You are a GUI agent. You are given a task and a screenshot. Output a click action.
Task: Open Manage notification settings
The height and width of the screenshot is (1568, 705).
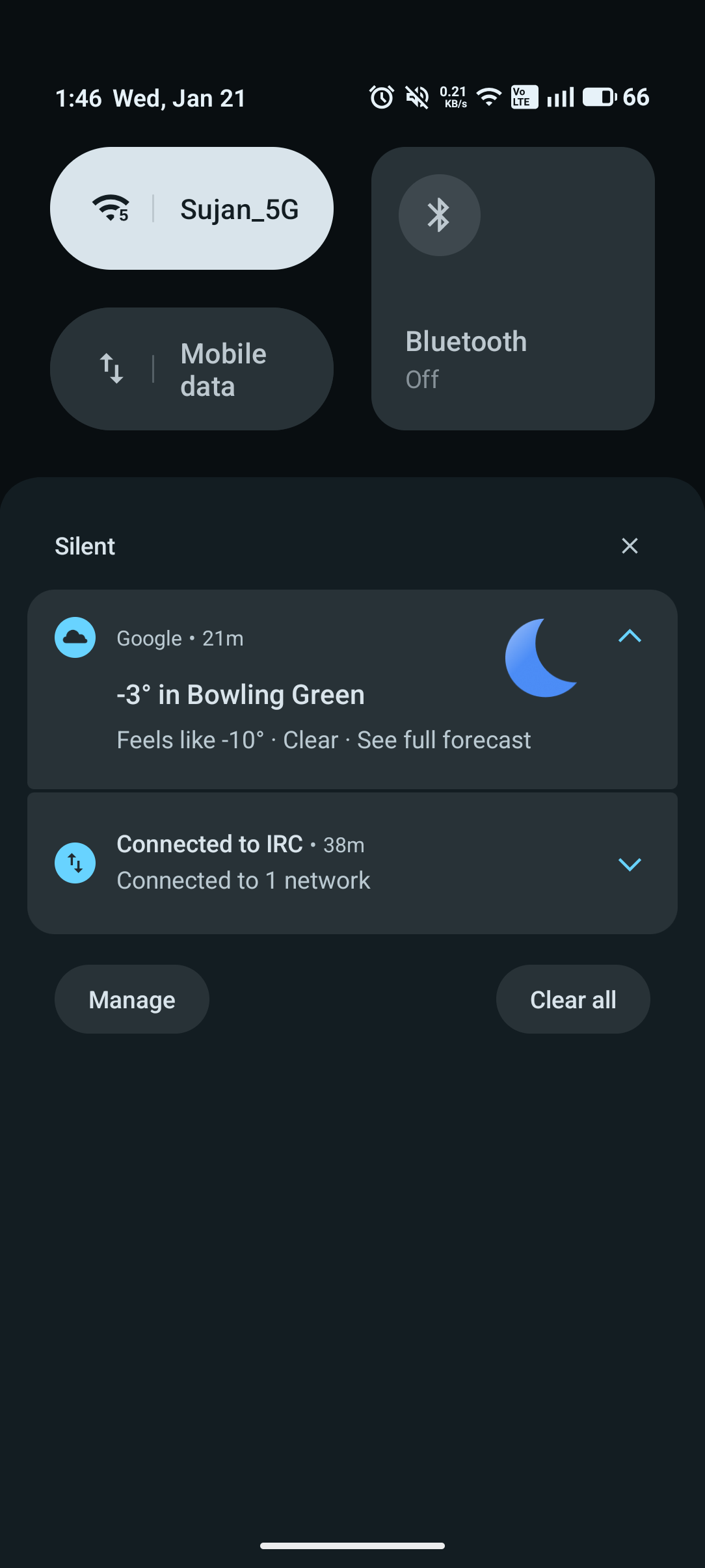[132, 999]
